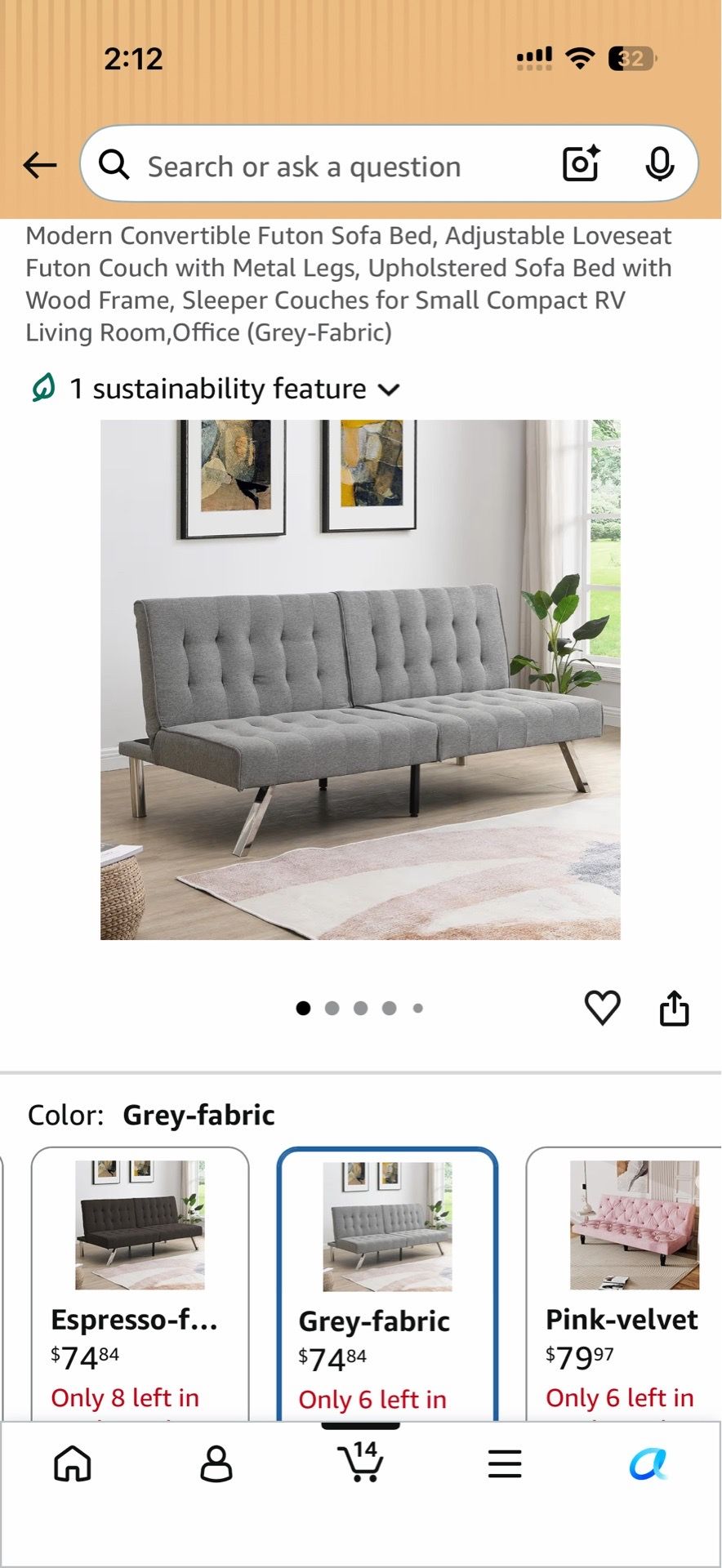722x1568 pixels.
Task: Share this product listing
Action: (675, 1008)
